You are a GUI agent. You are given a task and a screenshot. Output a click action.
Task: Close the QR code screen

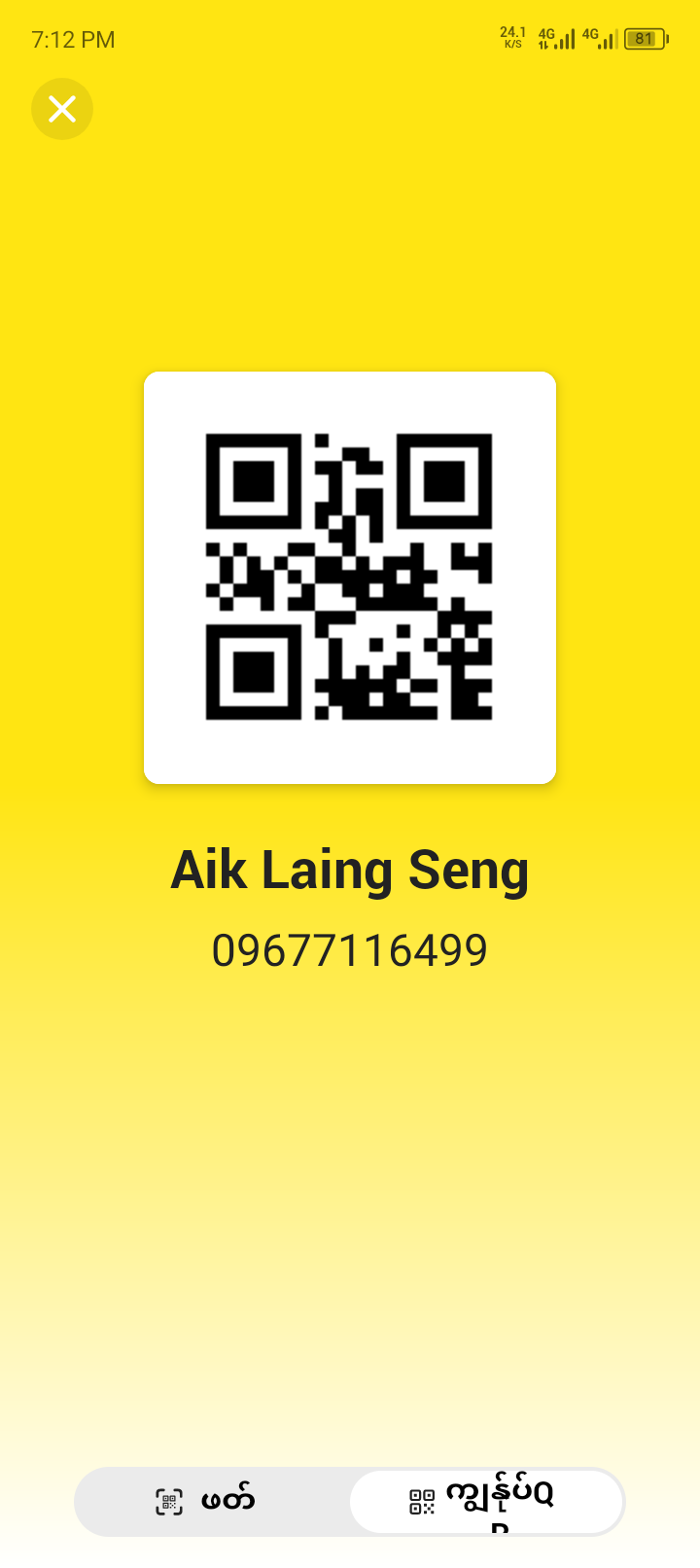pos(62,109)
